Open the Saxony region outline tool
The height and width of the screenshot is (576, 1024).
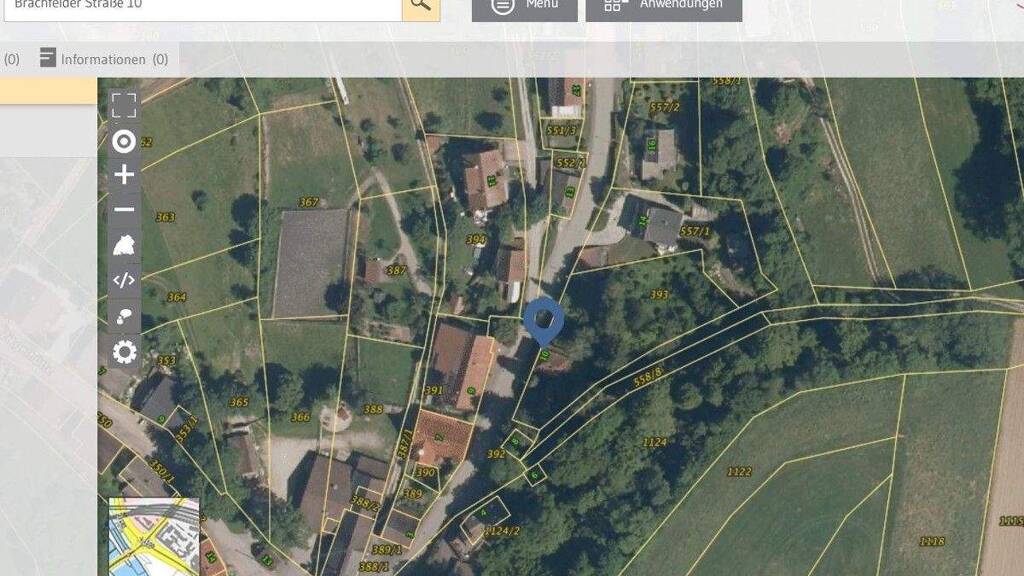124,245
